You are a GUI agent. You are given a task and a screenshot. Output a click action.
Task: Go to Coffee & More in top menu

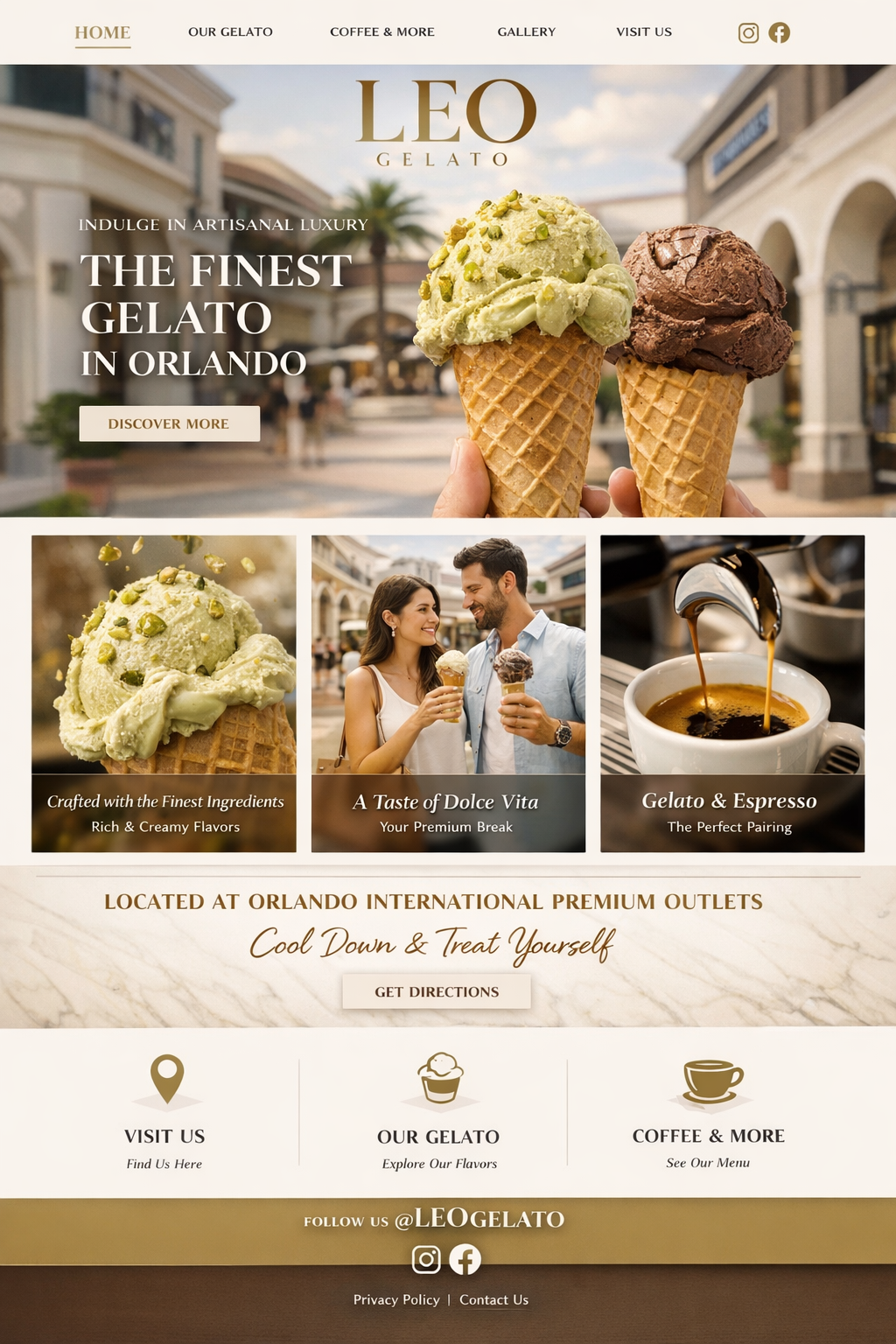click(381, 31)
